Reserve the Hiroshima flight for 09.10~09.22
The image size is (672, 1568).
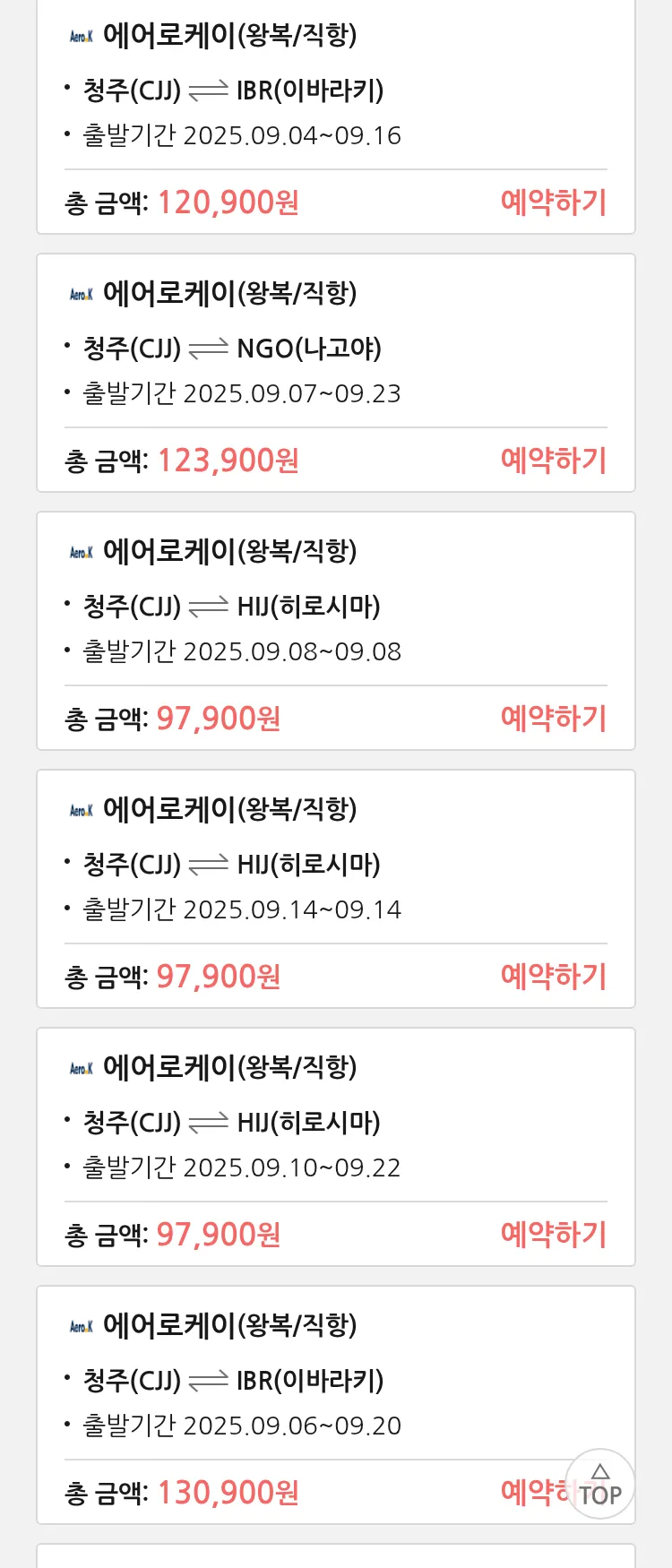coord(553,1235)
